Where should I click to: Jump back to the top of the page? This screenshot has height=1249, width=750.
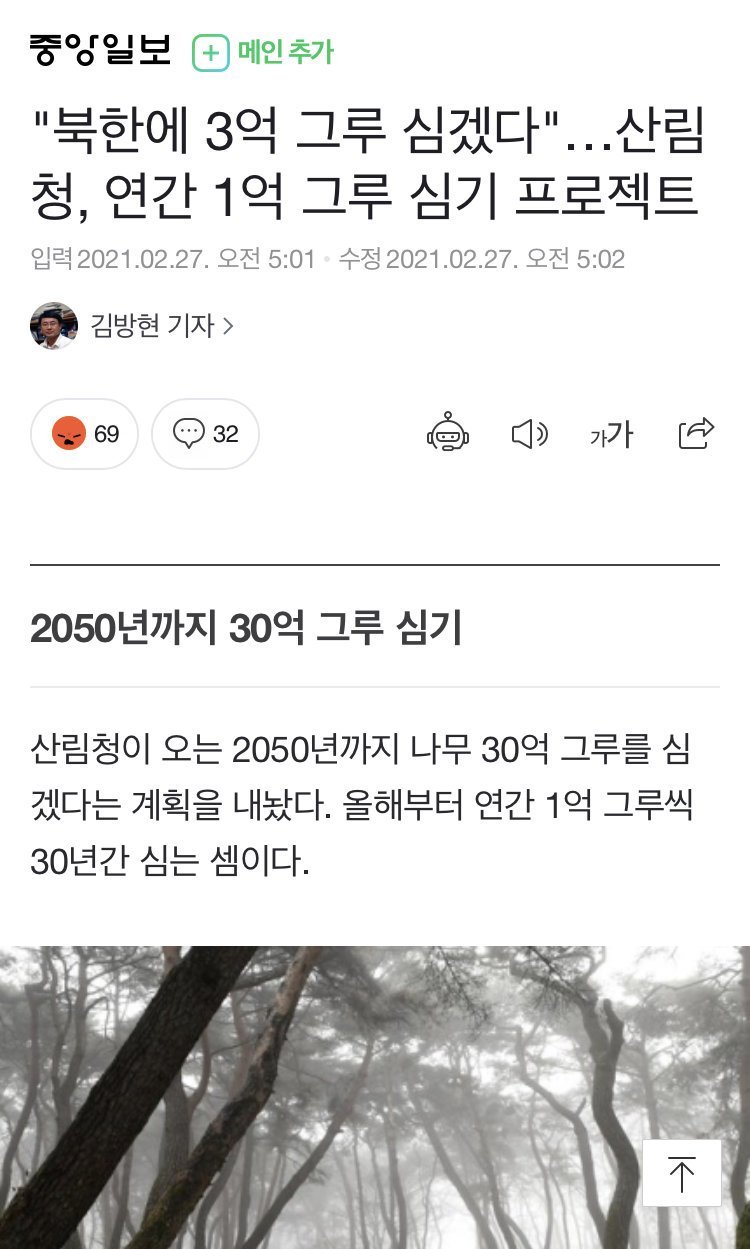coord(682,1173)
